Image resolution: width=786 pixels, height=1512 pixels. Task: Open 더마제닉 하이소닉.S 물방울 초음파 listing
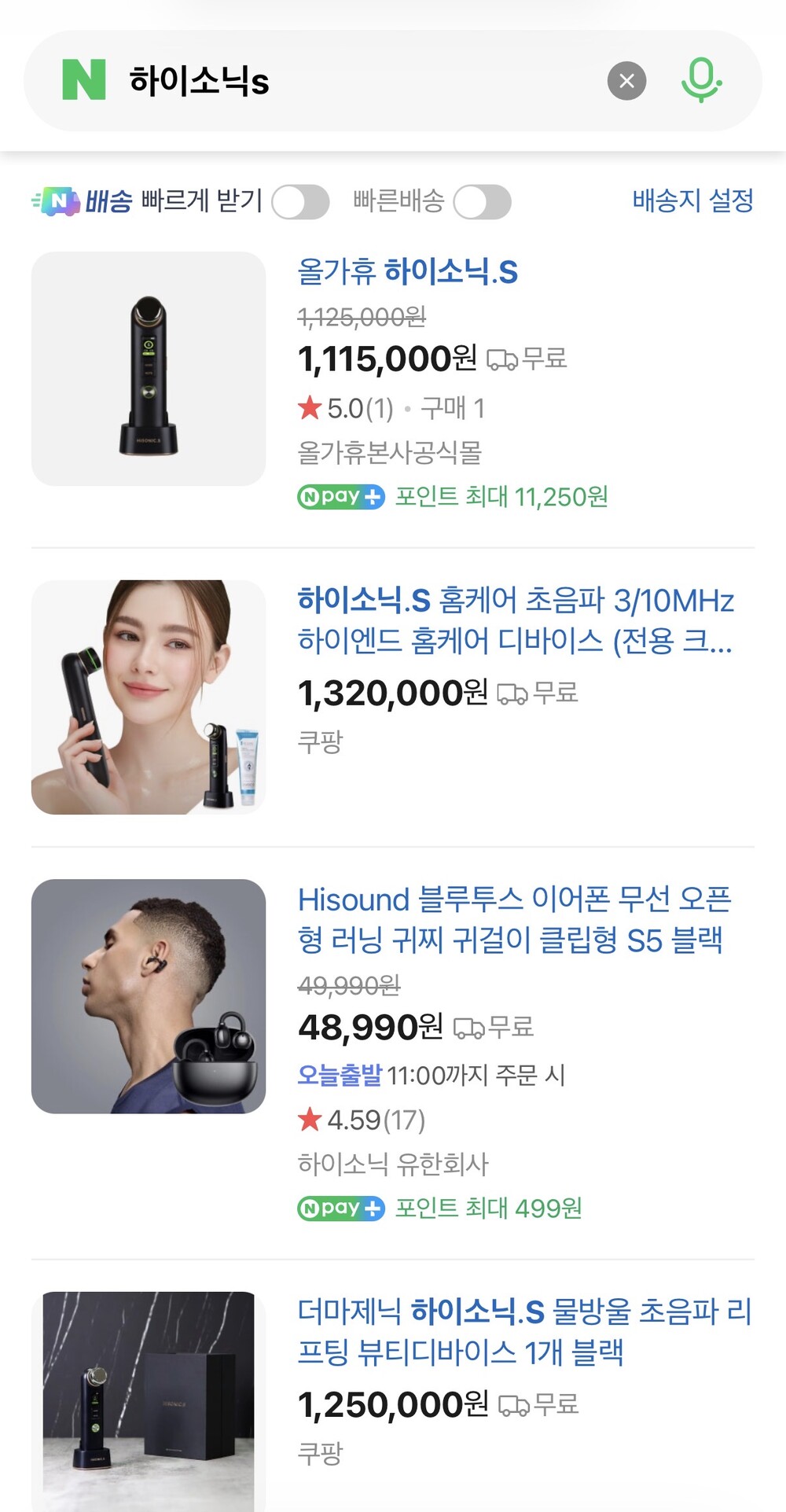click(x=524, y=1331)
